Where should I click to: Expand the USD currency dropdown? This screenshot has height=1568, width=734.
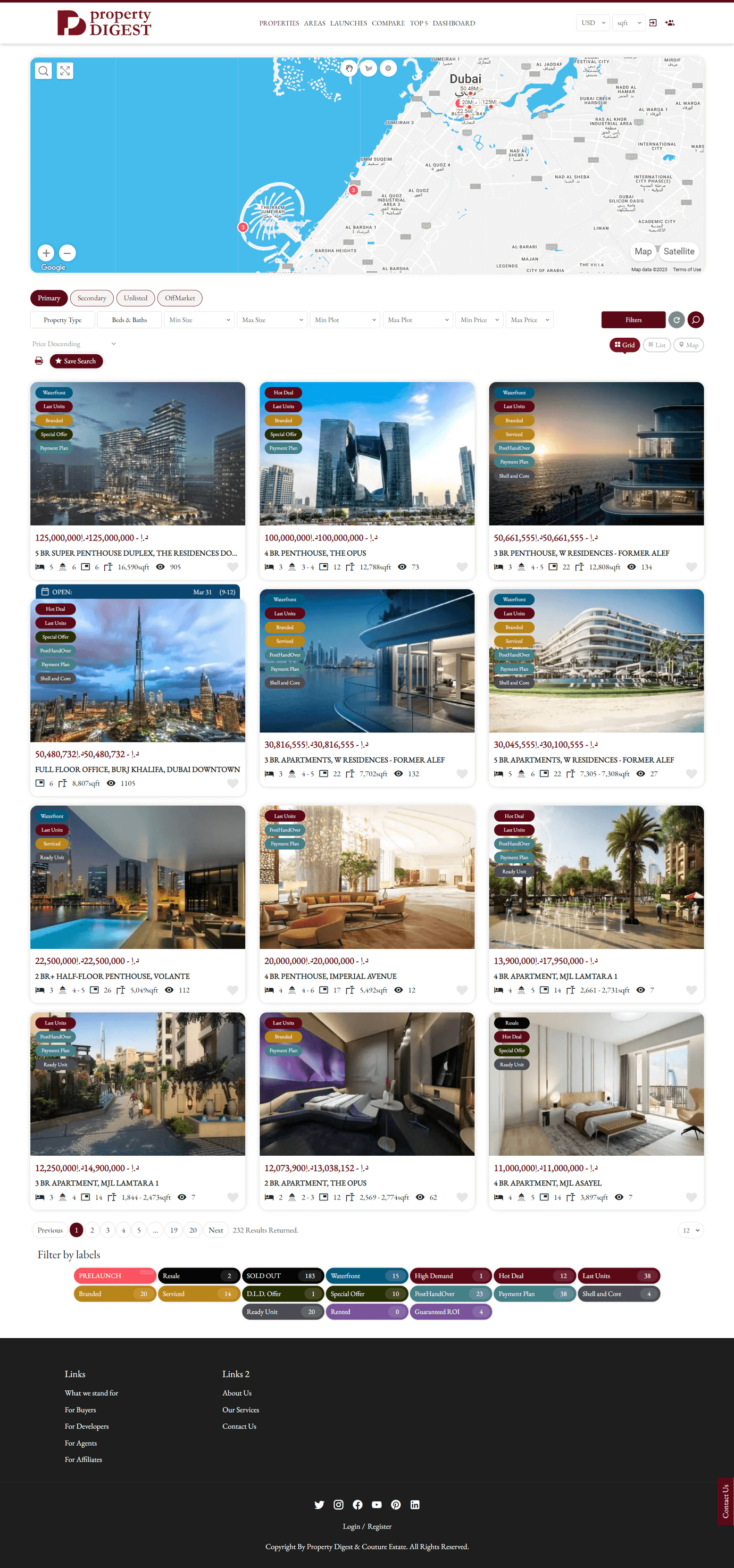(593, 23)
